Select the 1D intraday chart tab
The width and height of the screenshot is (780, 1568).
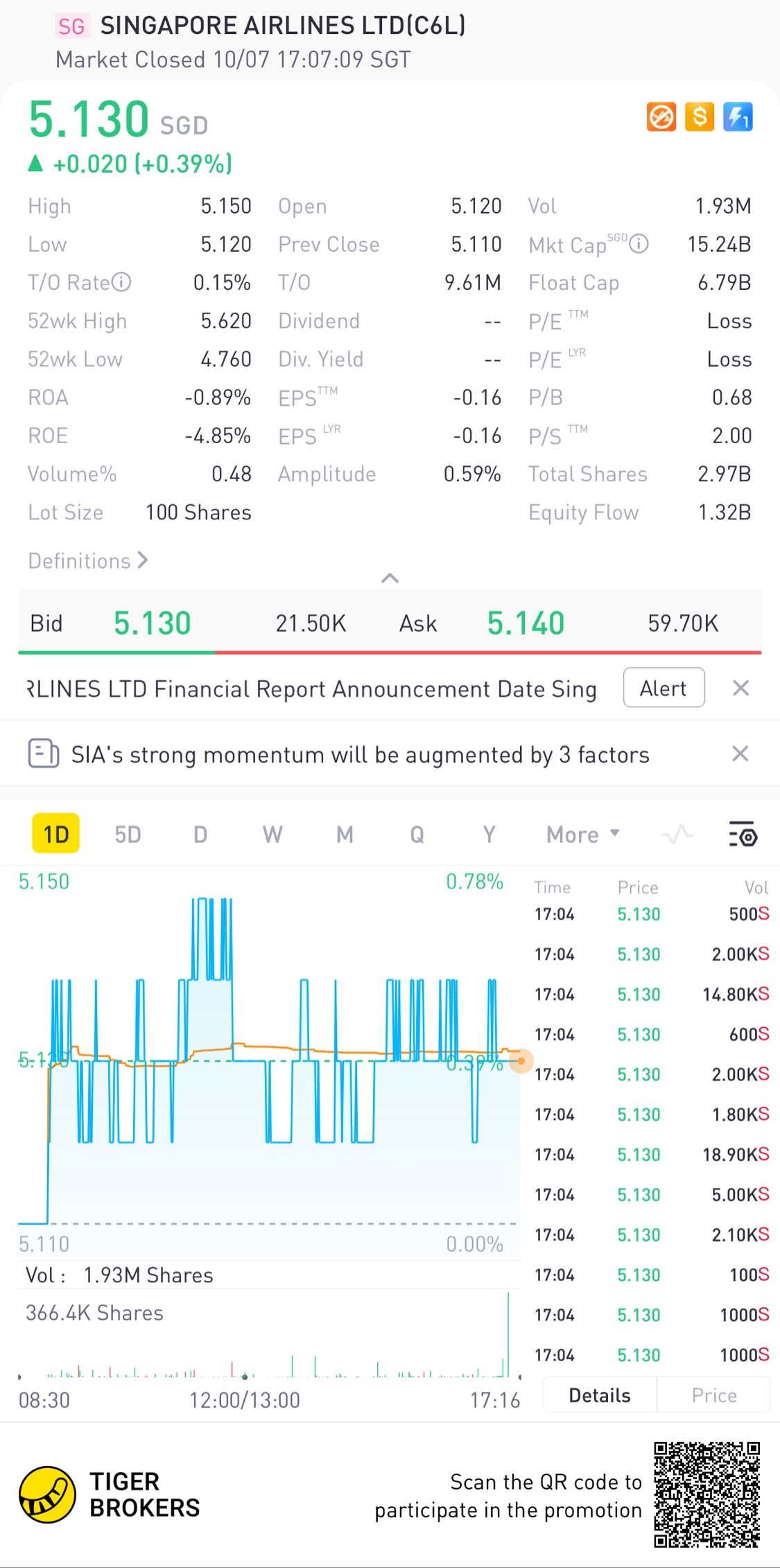56,834
